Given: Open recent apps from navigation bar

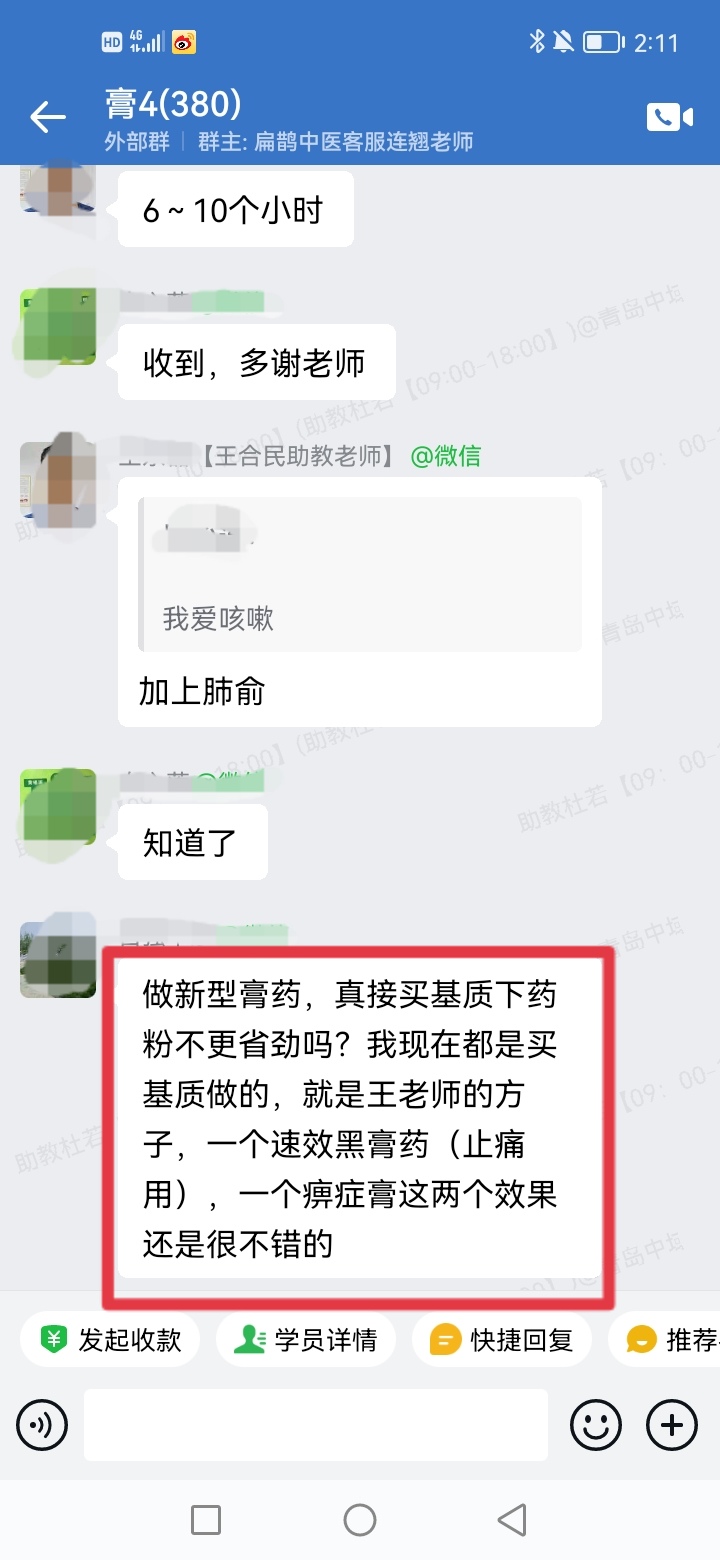Looking at the screenshot, I should pyautogui.click(x=206, y=1520).
